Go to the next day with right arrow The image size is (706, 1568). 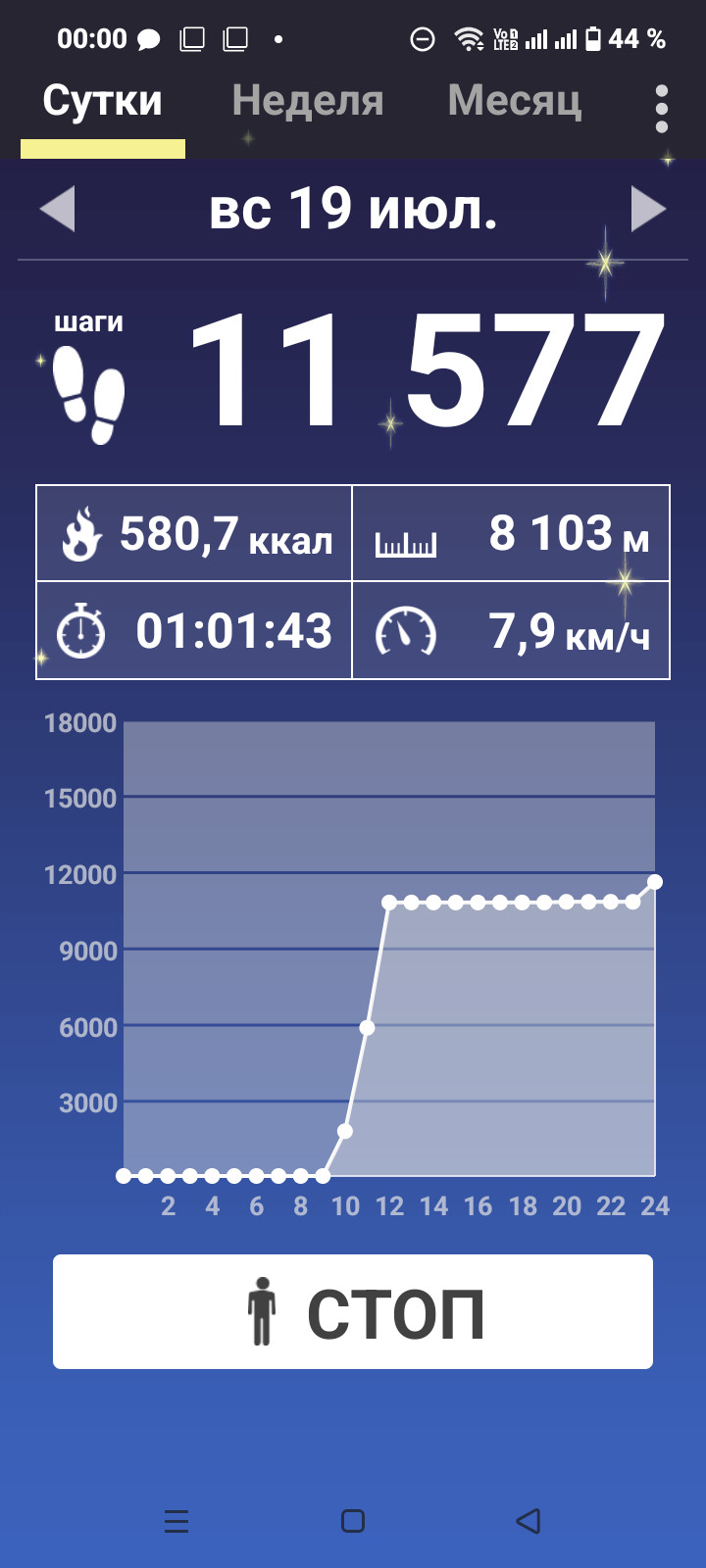click(648, 209)
